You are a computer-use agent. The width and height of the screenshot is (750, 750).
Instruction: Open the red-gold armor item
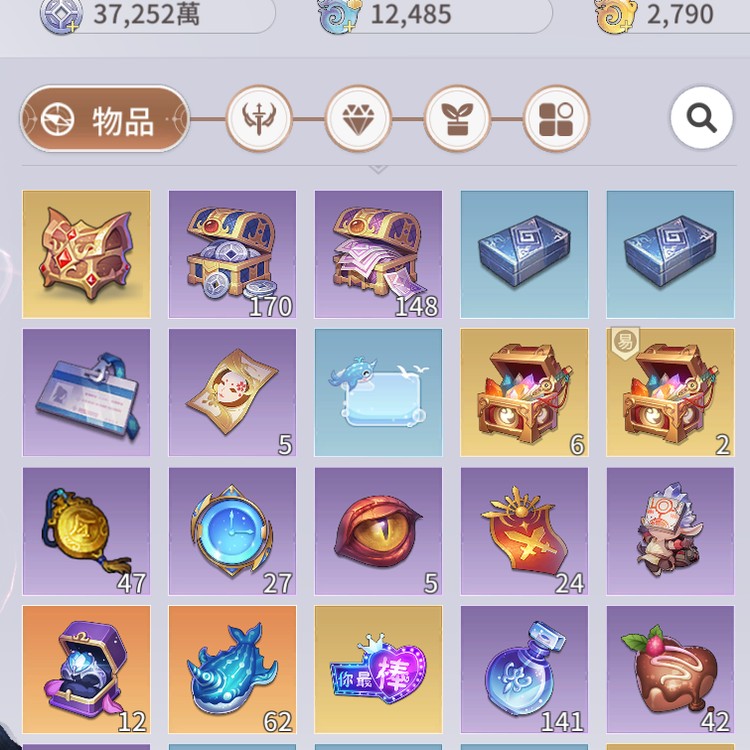(x=86, y=255)
